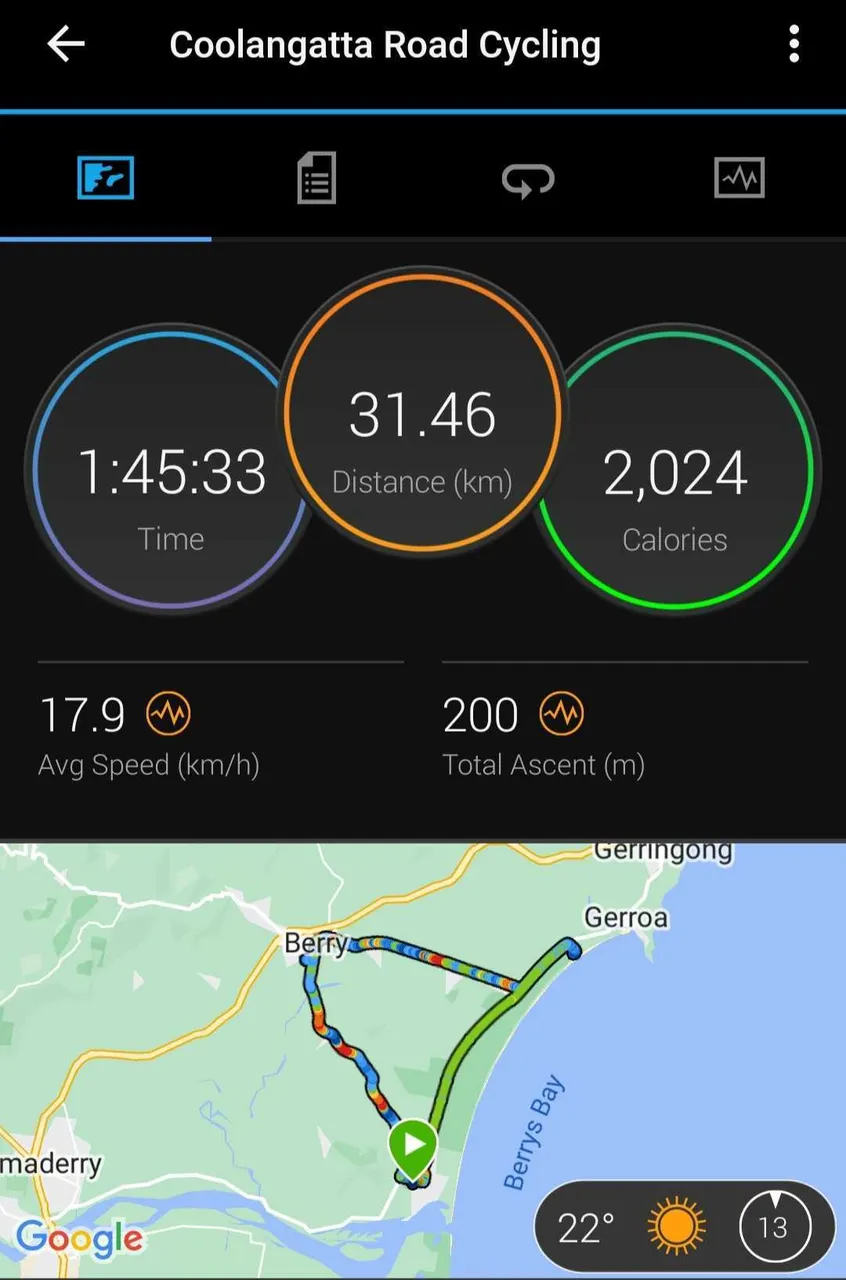846x1280 pixels.
Task: Open Avg Speed insight icon
Action: coord(168,714)
